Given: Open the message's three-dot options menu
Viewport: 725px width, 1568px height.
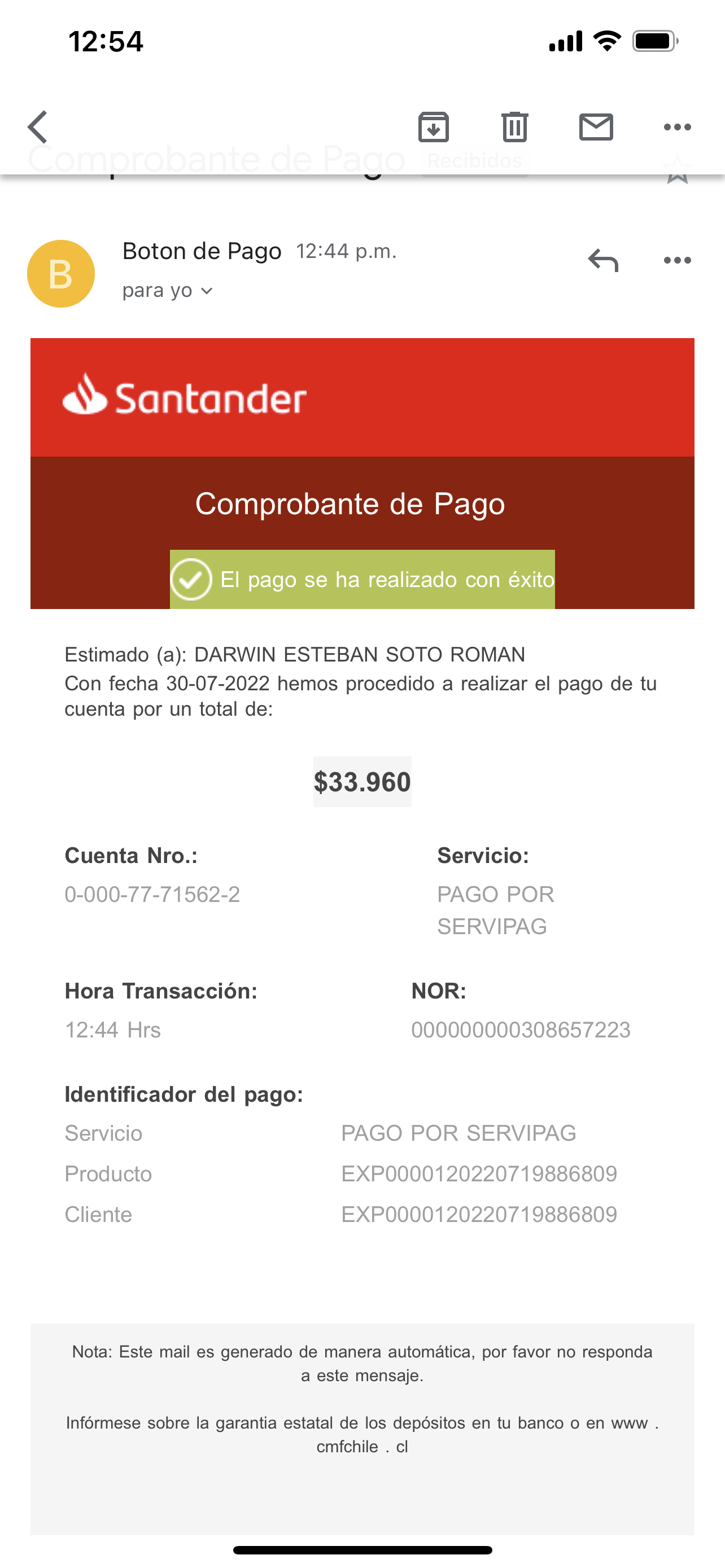Looking at the screenshot, I should 678,260.
